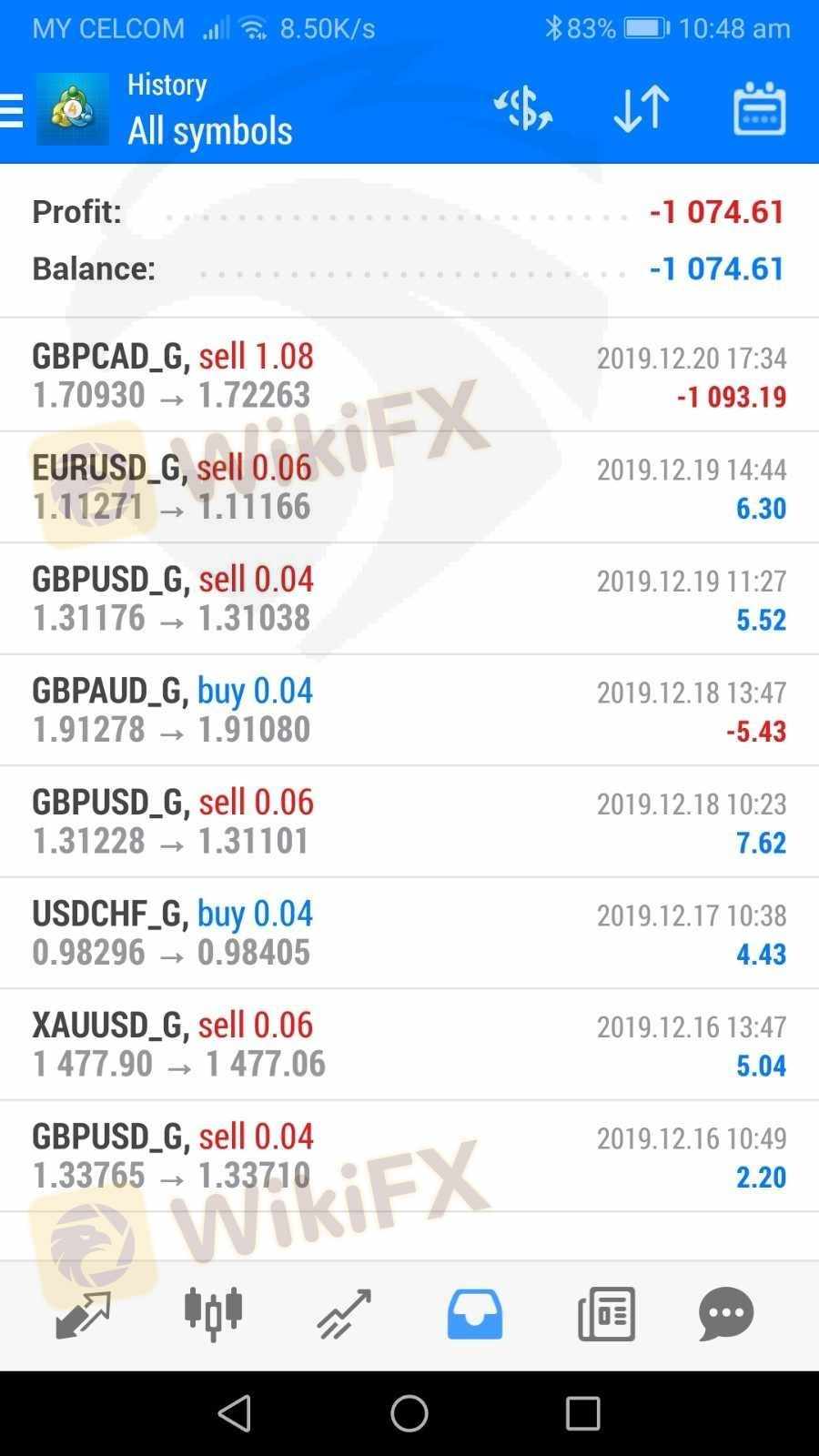The height and width of the screenshot is (1456, 819).
Task: Expand the USDCHF_G buy 0.04 trade
Action: point(409,933)
